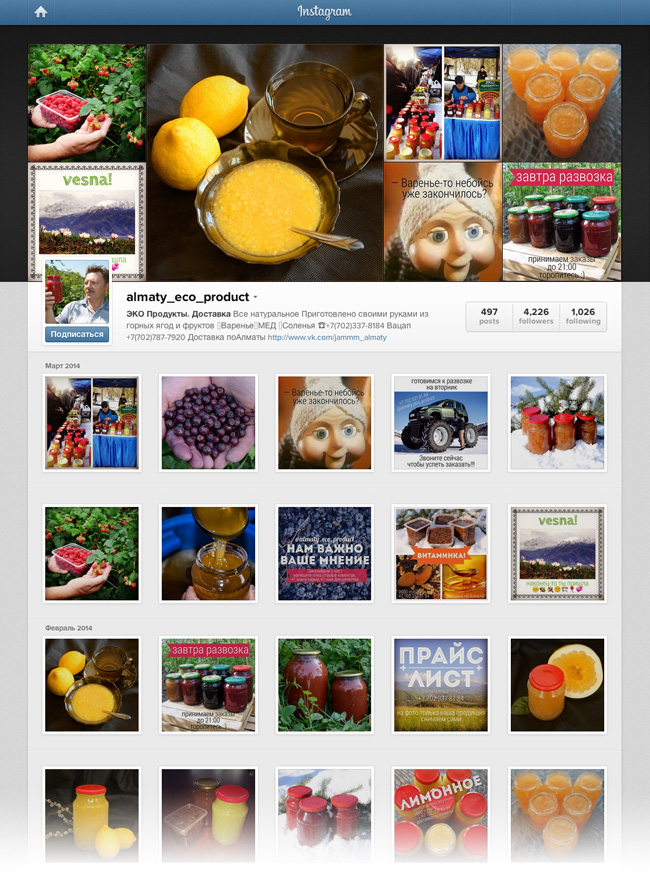
Task: Go to Instagram home via house icon
Action: click(x=40, y=12)
